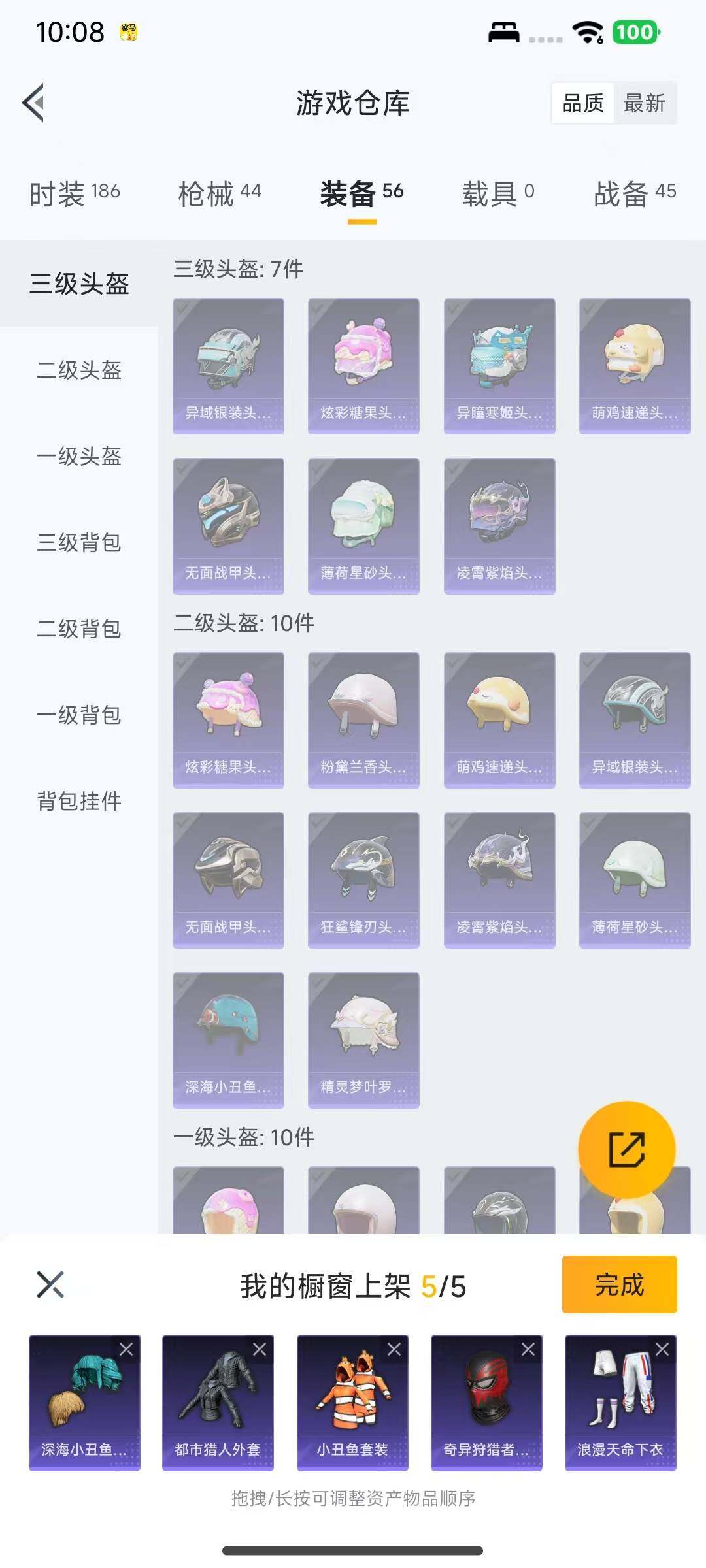This screenshot has width=706, height=1568.
Task: Tap the 深海小丑鱼 helmet thumbnail
Action: point(227,1038)
